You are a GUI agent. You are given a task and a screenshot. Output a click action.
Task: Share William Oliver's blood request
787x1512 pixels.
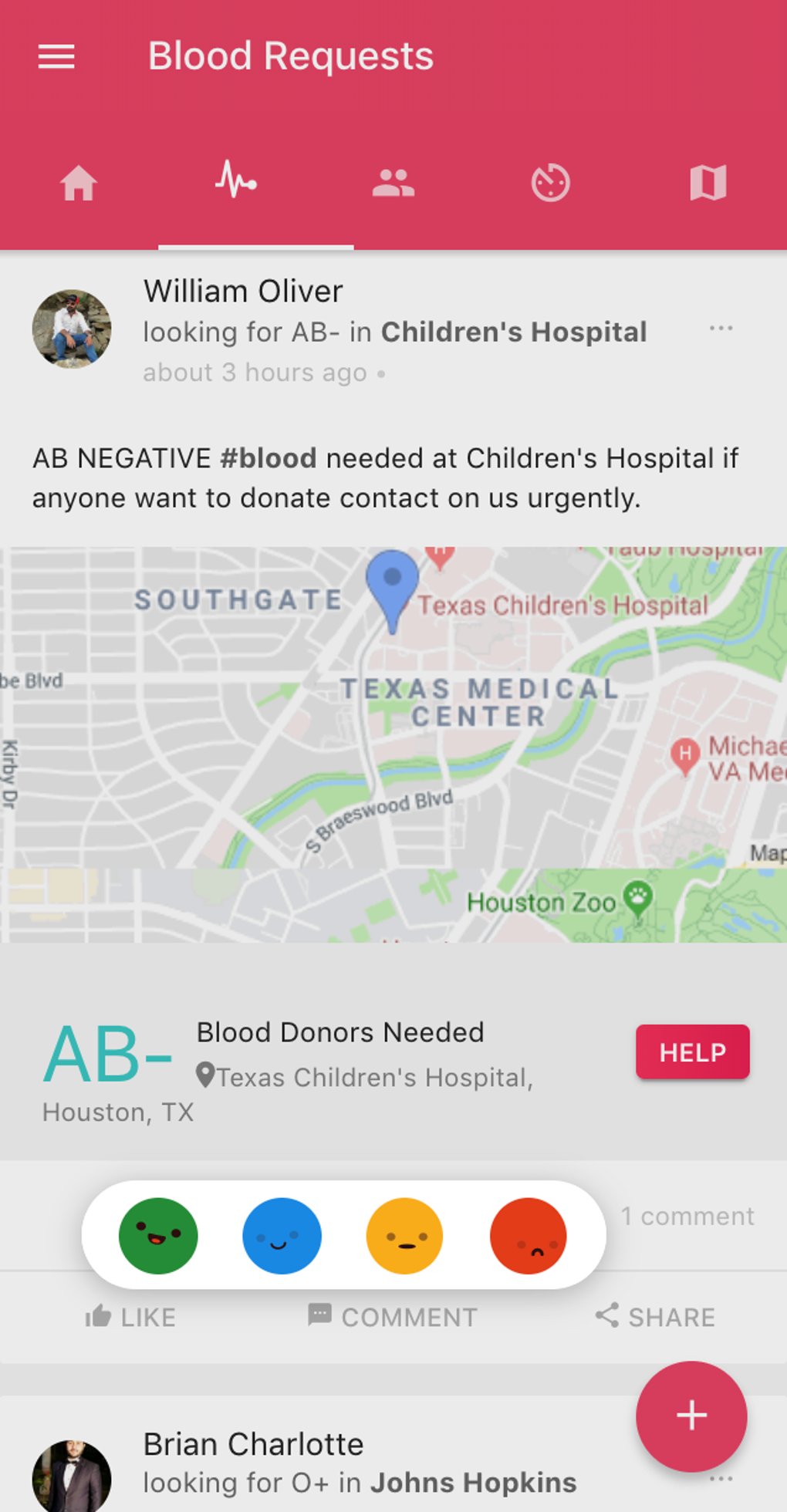point(655,1316)
